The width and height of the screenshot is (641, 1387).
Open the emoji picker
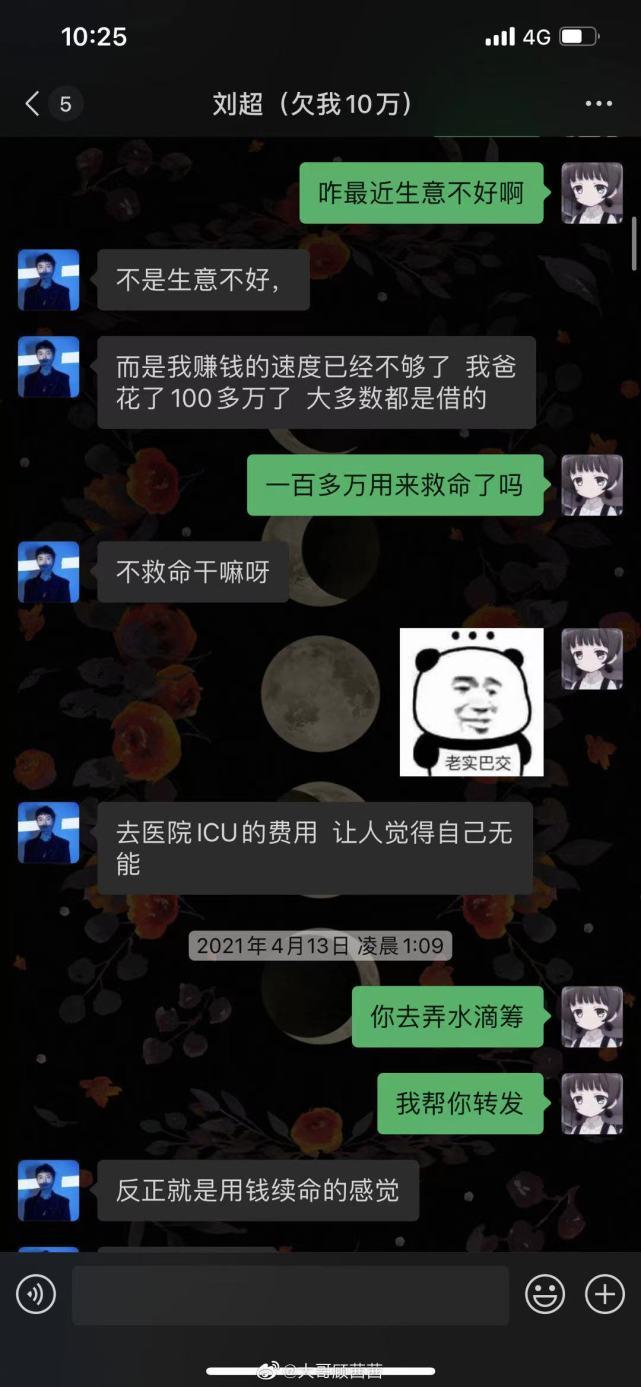(x=545, y=1295)
